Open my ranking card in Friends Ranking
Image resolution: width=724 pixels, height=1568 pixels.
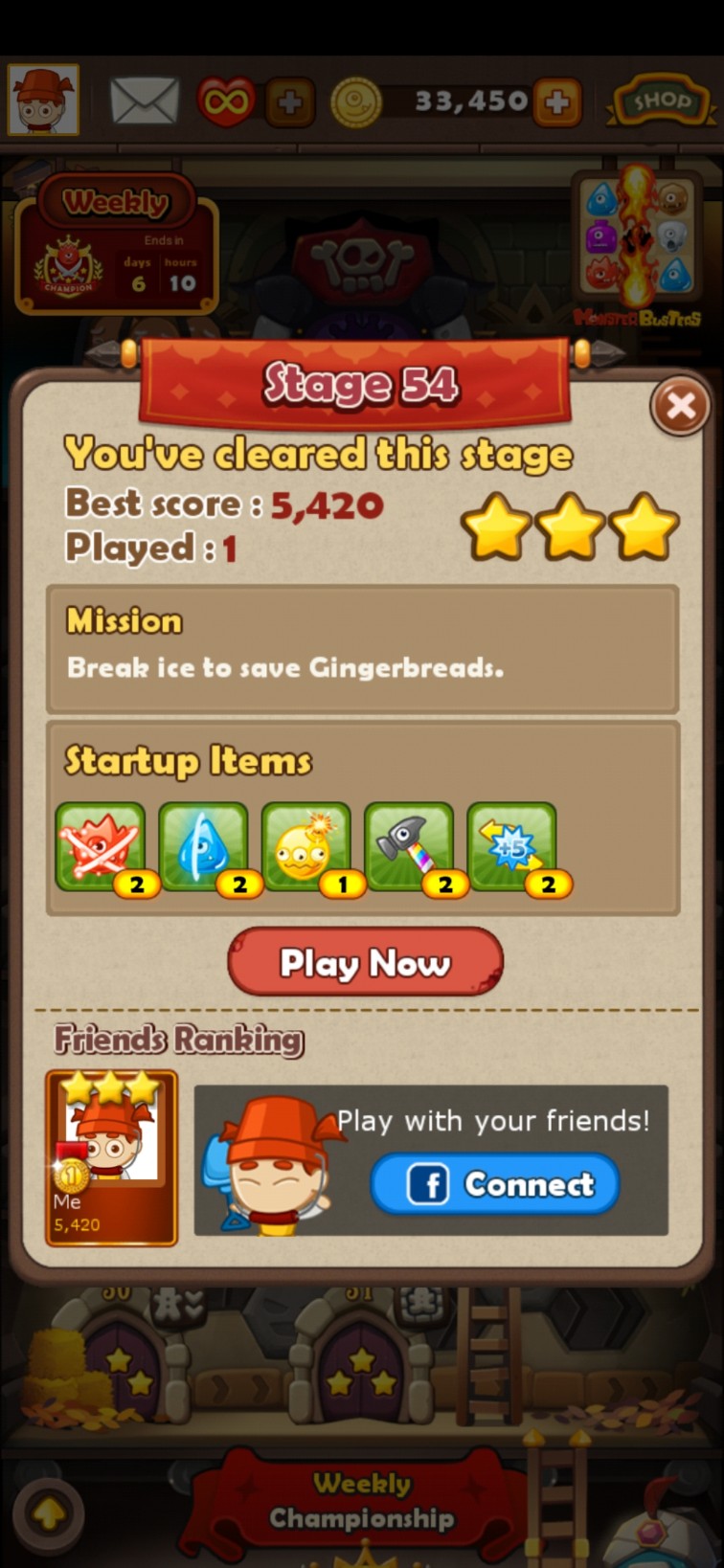click(112, 1157)
